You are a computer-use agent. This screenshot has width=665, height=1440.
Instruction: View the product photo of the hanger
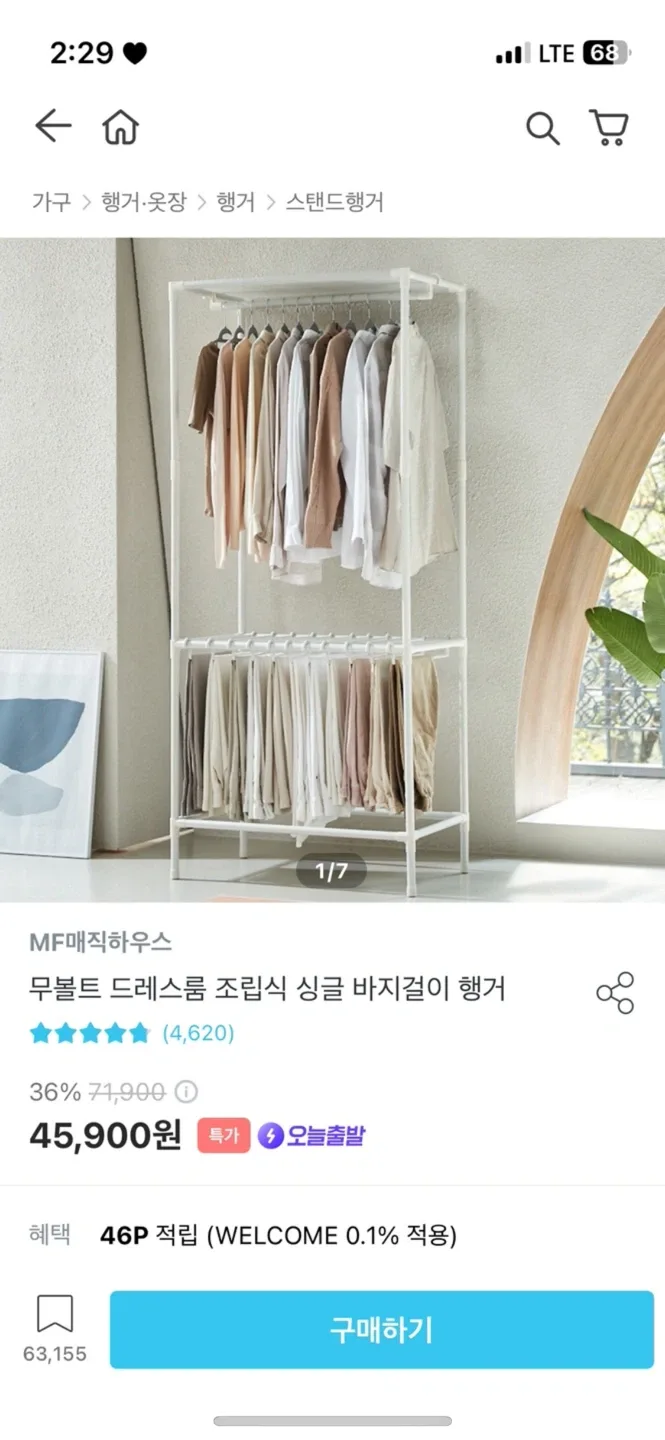click(332, 570)
